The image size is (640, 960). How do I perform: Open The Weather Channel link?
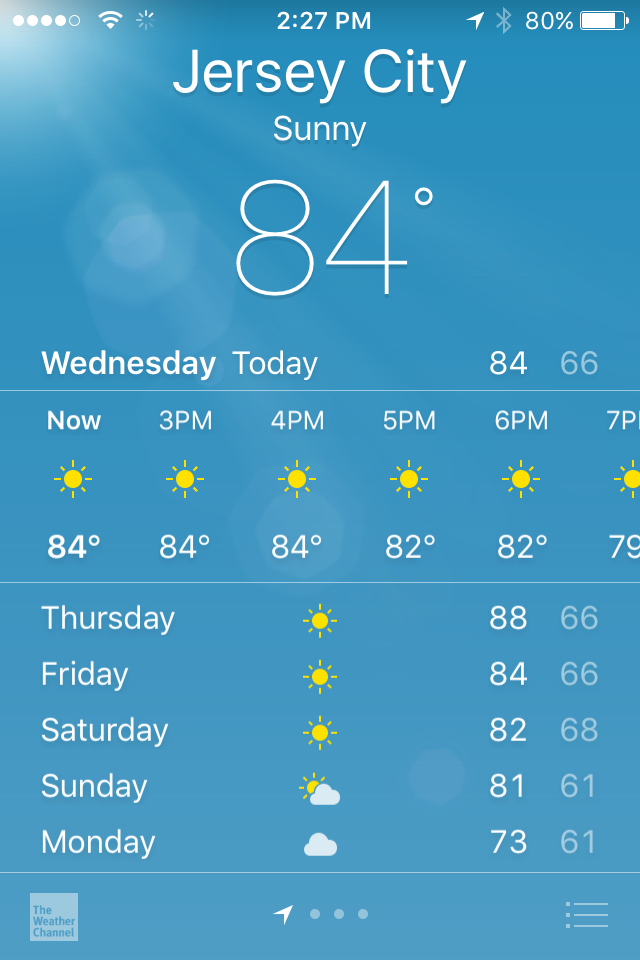54,916
